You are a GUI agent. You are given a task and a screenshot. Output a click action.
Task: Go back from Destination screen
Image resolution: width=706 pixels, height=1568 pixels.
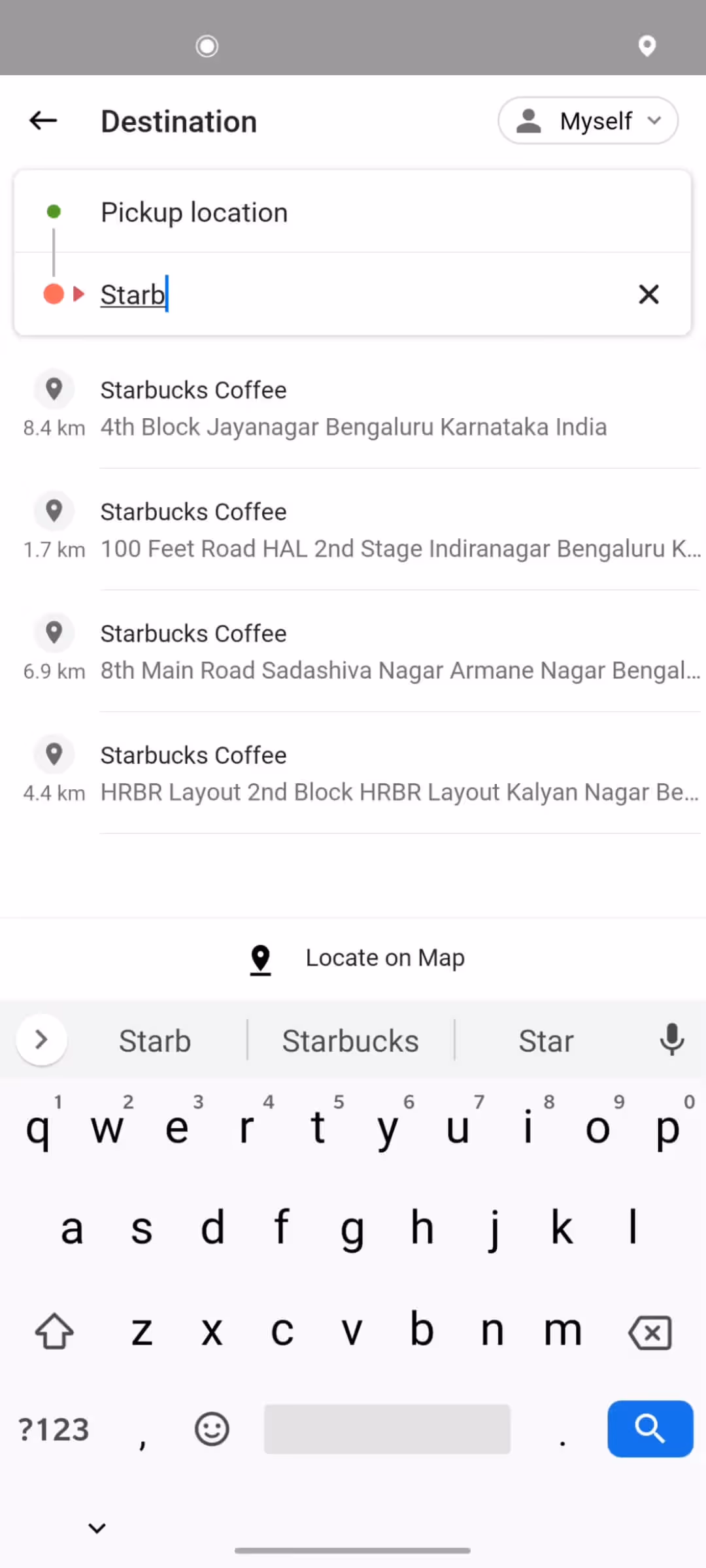click(43, 121)
